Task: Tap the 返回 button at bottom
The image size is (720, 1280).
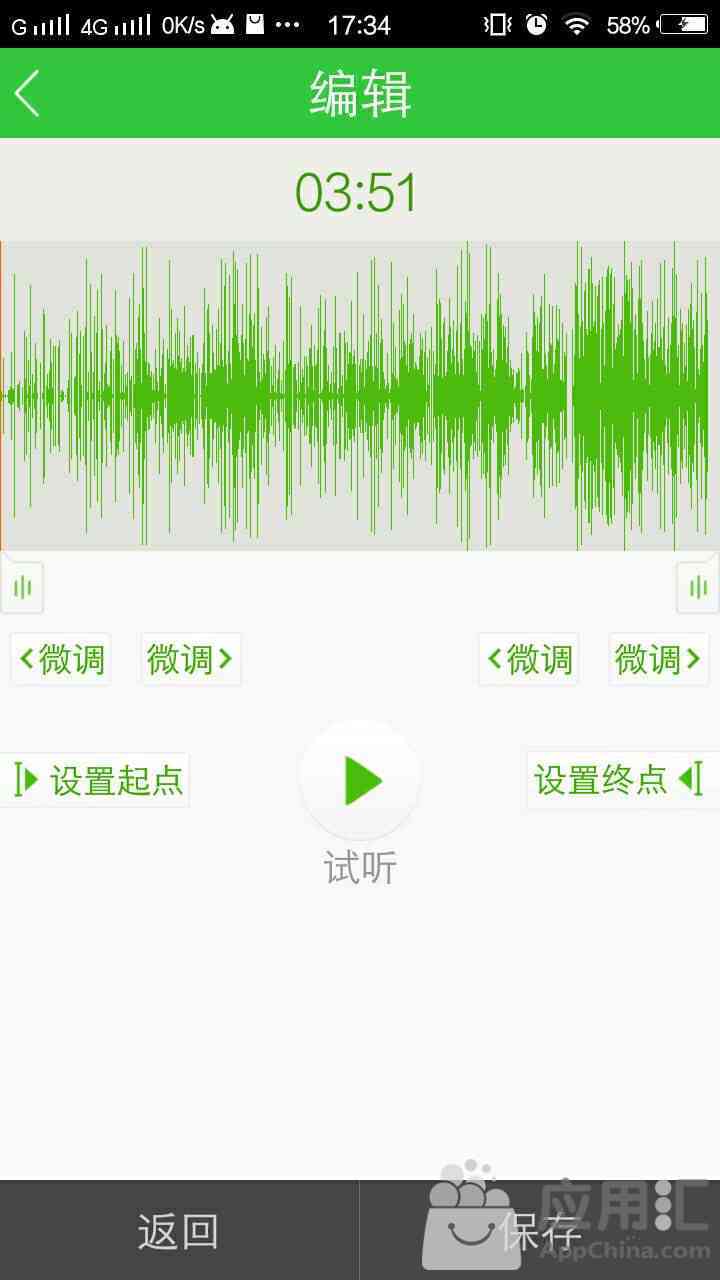Action: click(179, 1231)
